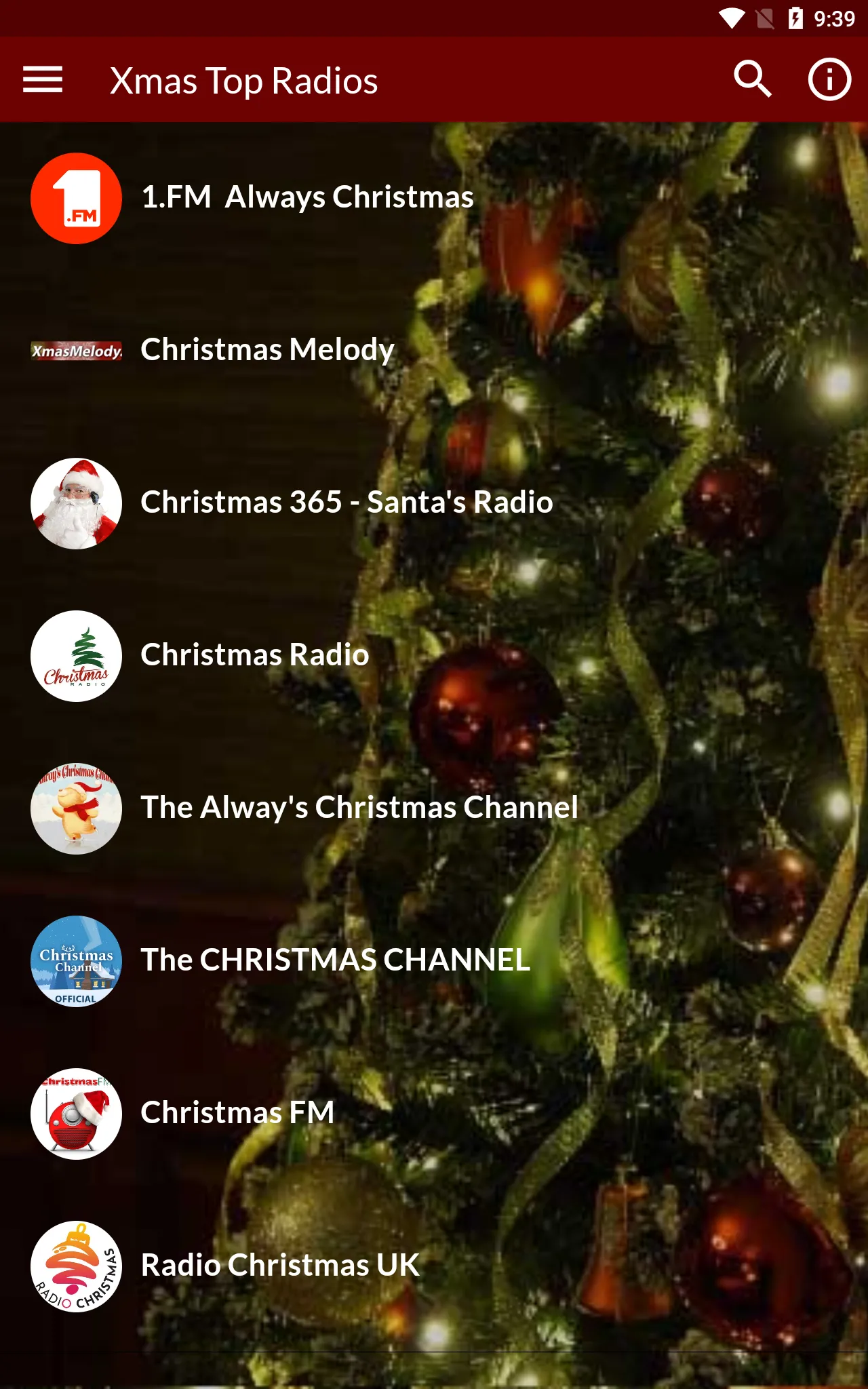Select The CHRISTMAS CHANNEL station
Image resolution: width=868 pixels, height=1389 pixels.
(434, 961)
